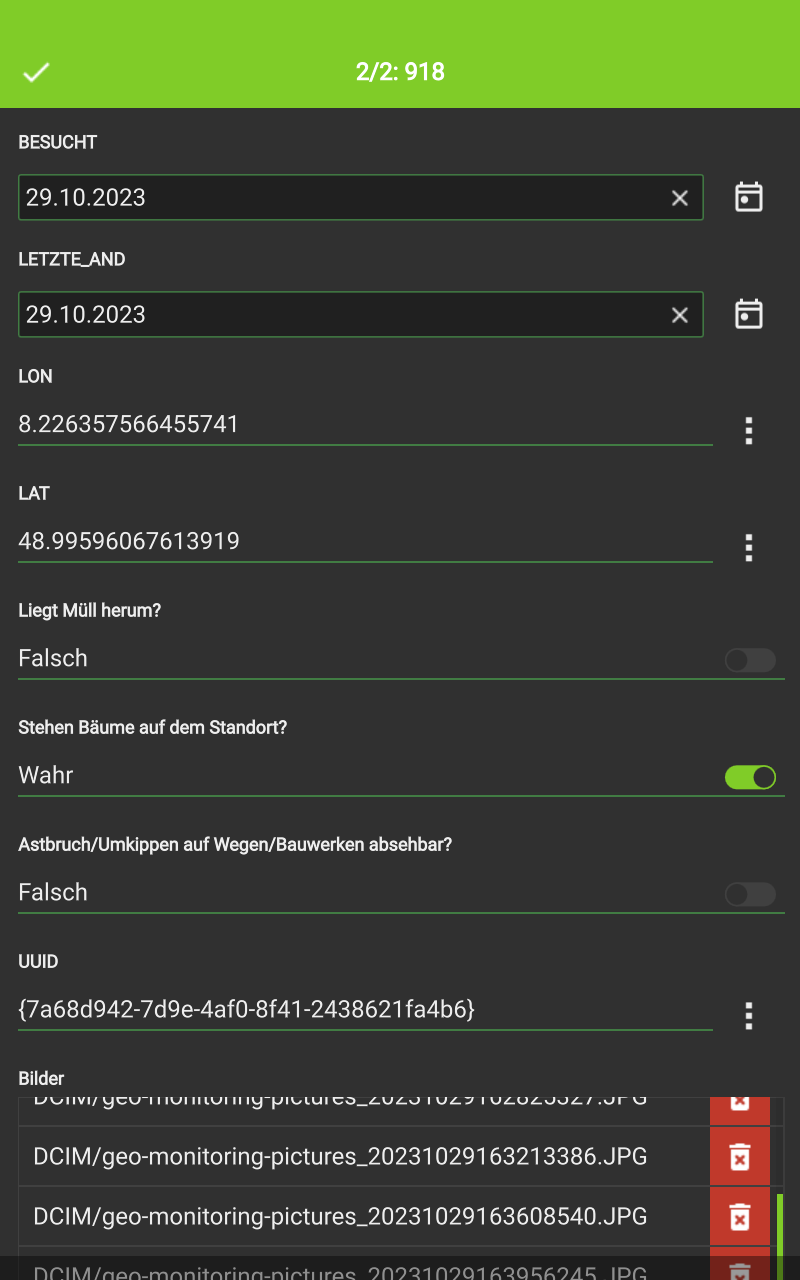
Task: Confirm the form with the checkmark
Action: (x=37, y=72)
